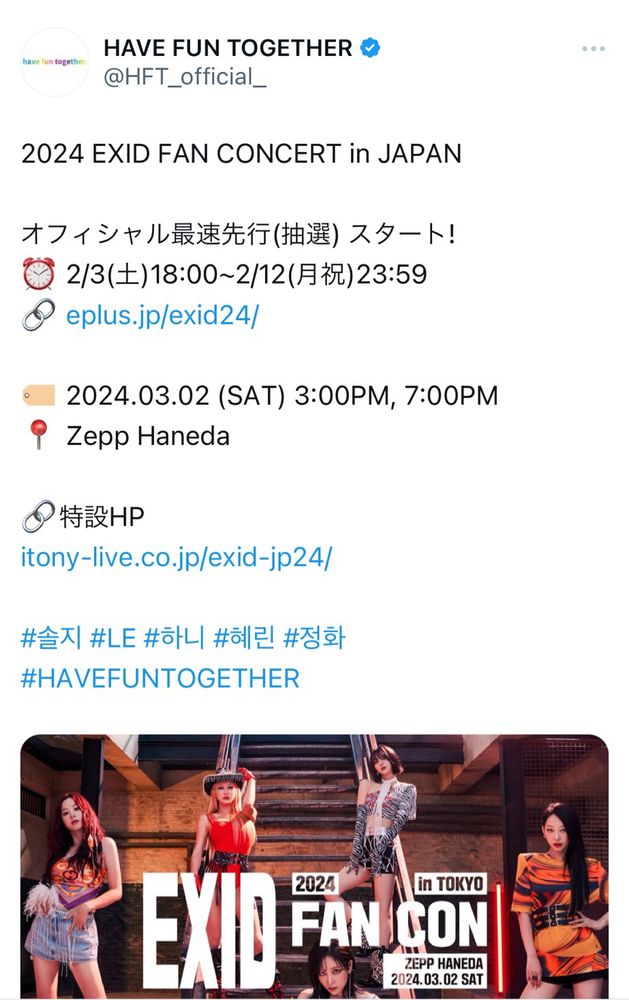This screenshot has width=629, height=1000.
Task: Visit the itony-live.co.jp/exid-jp24/ special site link
Action: tap(176, 558)
